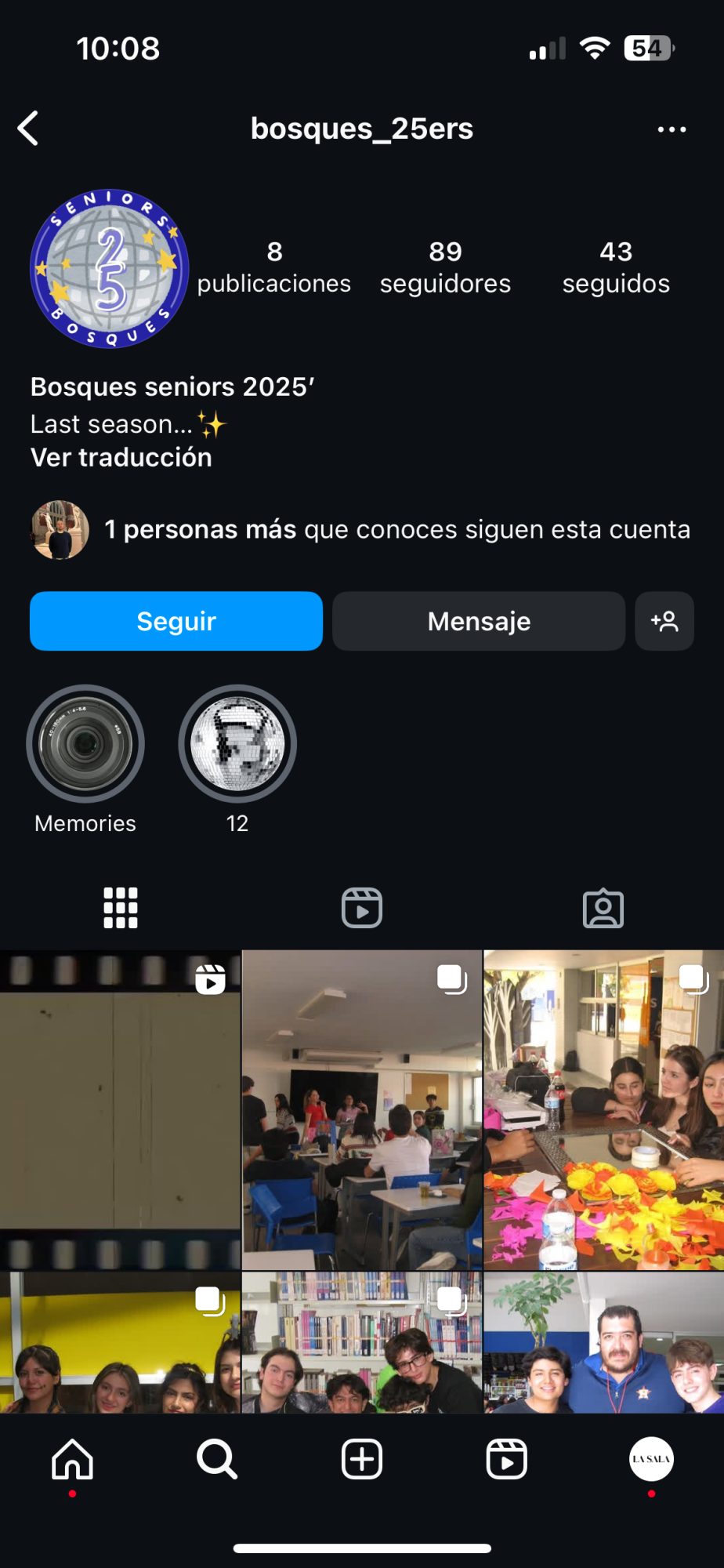The height and width of the screenshot is (1568, 724).
Task: Go to the Home feed
Action: pyautogui.click(x=72, y=1460)
